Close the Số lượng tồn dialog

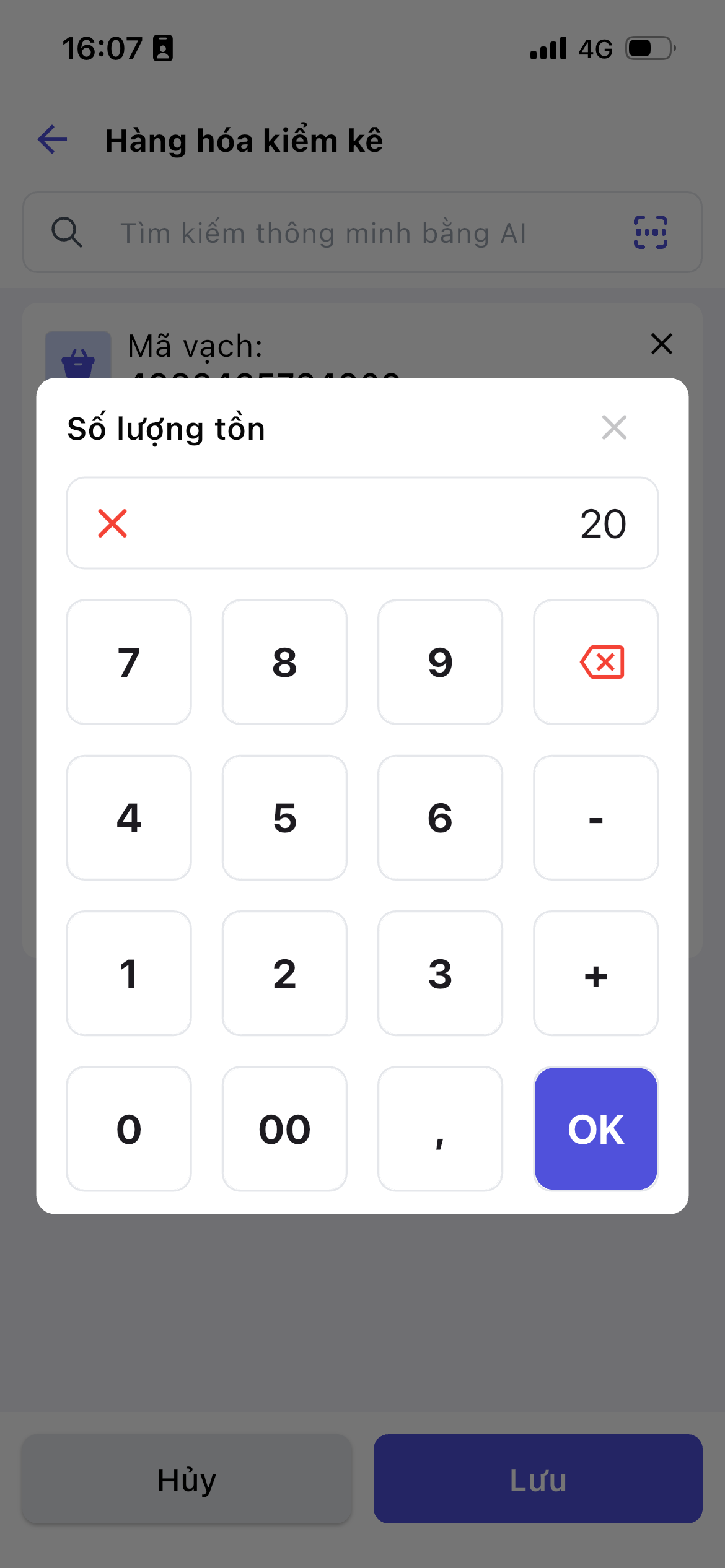click(x=613, y=427)
